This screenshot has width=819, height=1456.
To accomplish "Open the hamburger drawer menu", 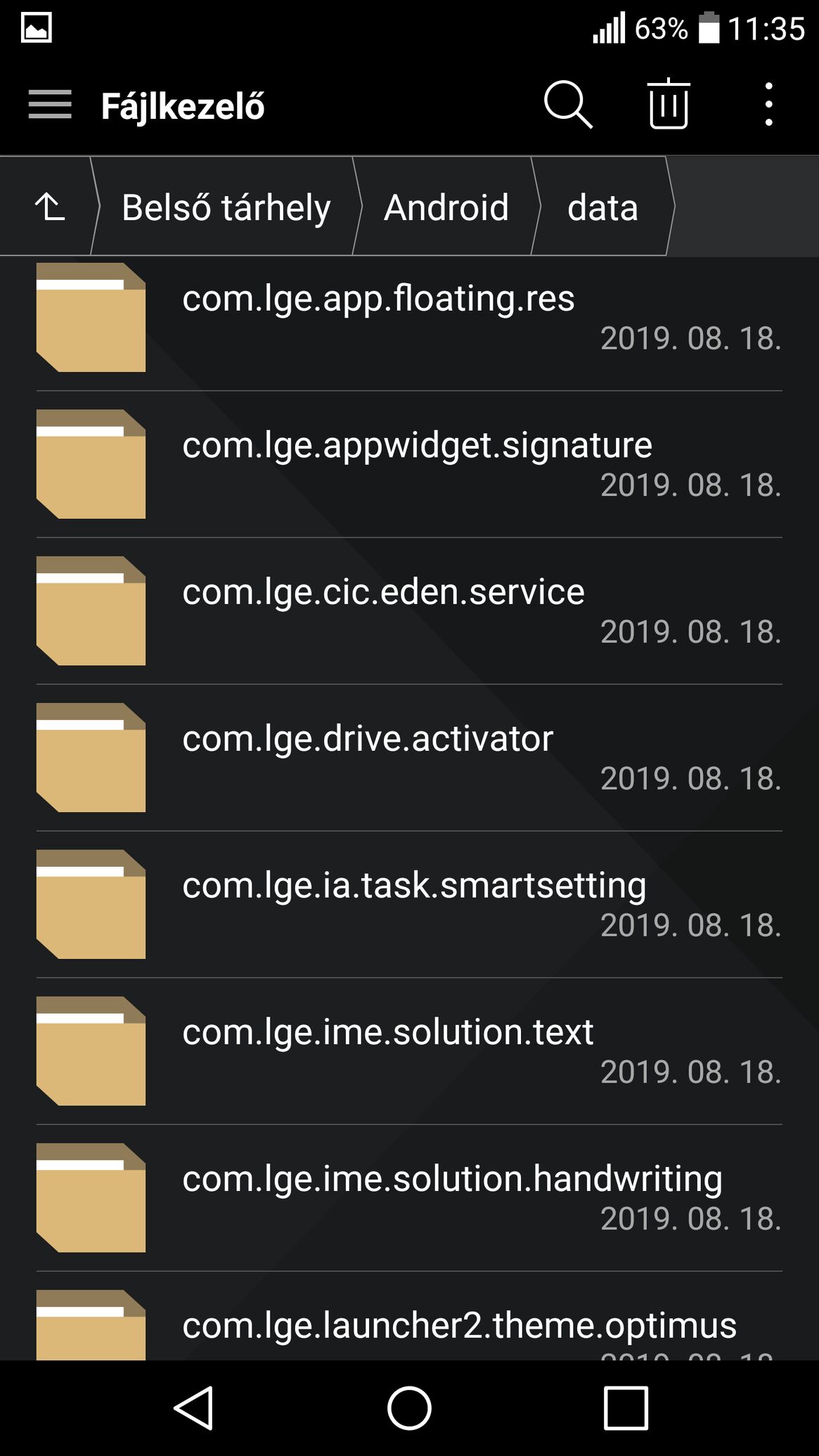I will pos(50,105).
